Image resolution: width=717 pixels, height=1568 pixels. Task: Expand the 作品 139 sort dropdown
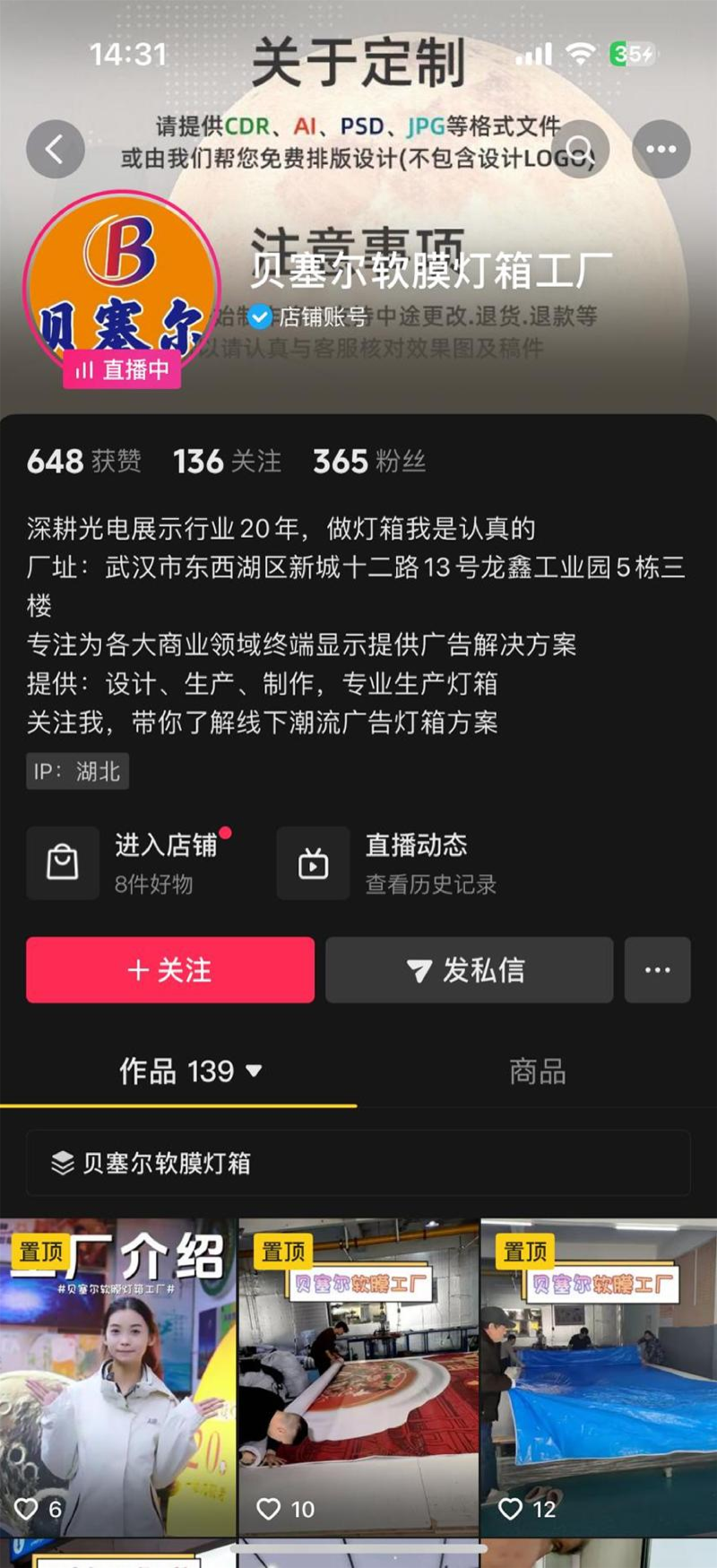(x=190, y=1071)
